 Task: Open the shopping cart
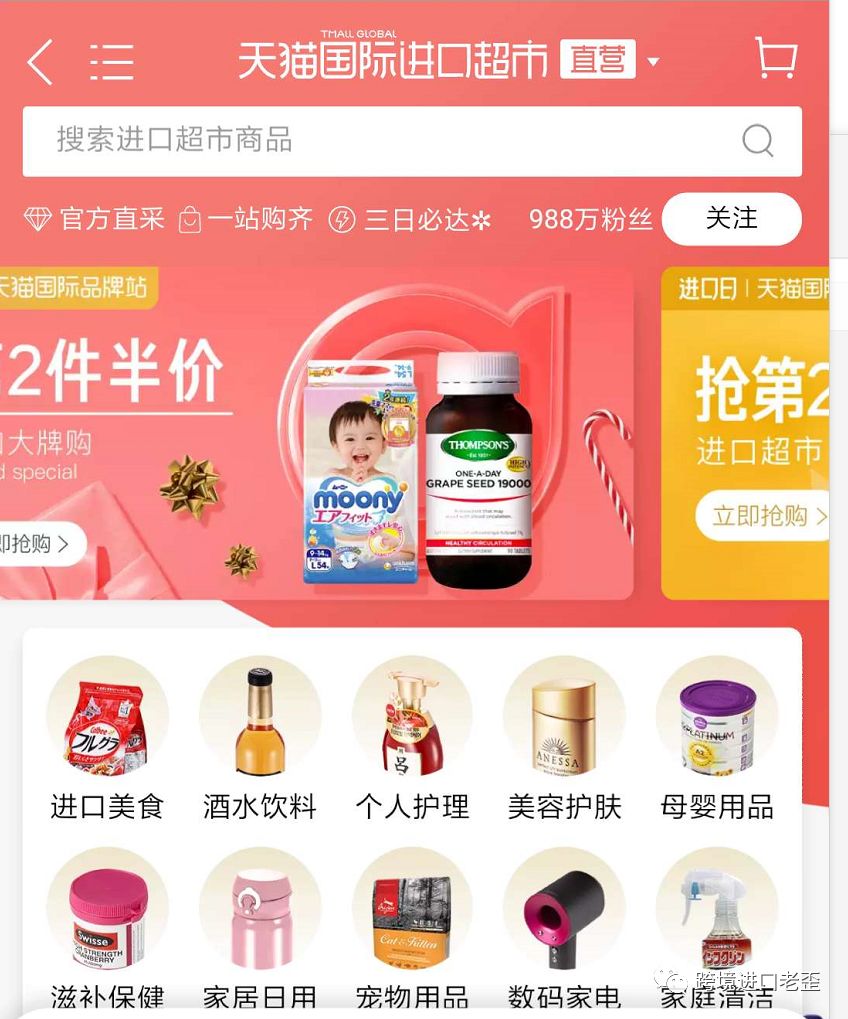[x=775, y=59]
